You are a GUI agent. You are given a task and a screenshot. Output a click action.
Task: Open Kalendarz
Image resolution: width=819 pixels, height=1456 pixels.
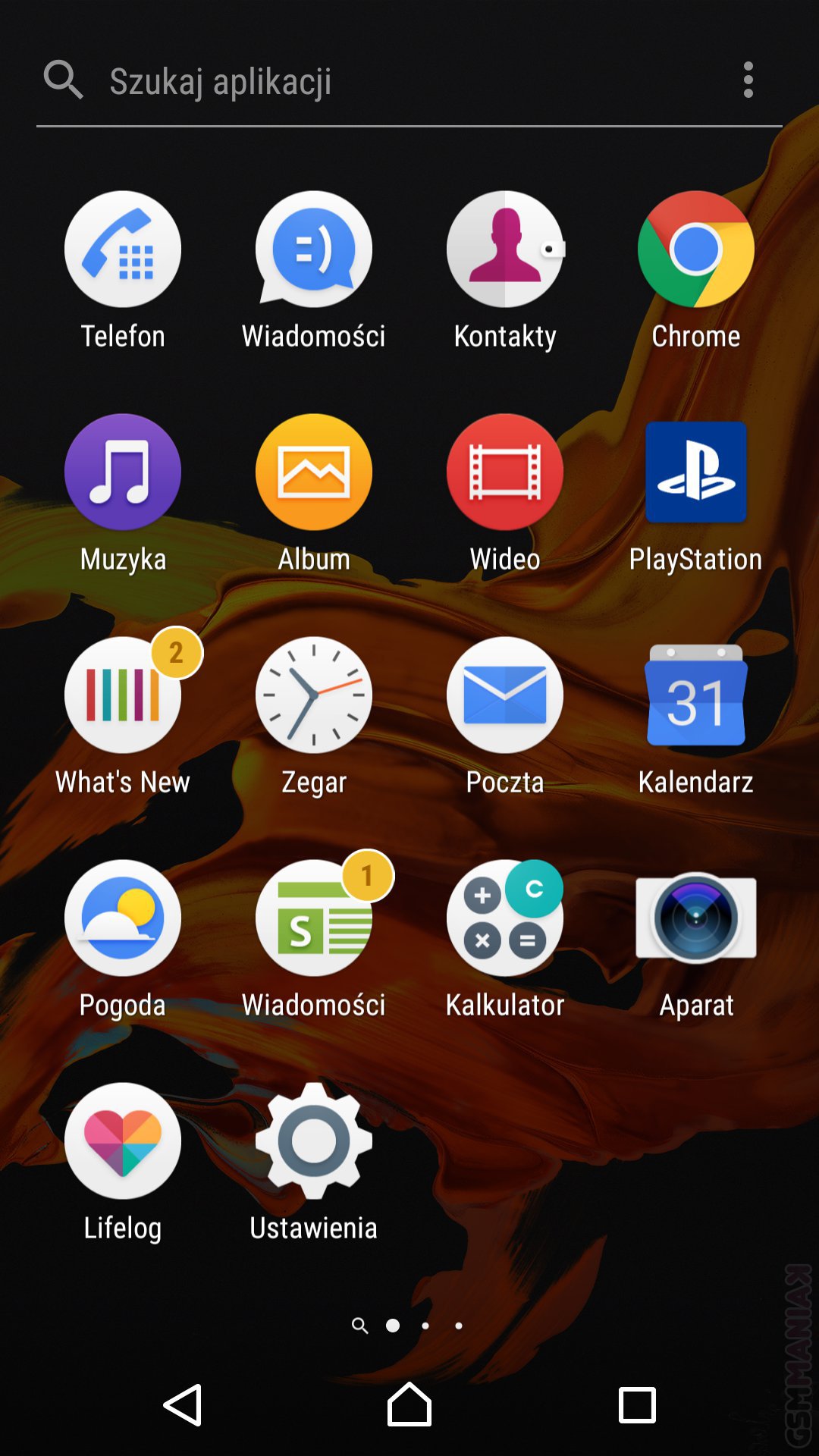point(696,695)
